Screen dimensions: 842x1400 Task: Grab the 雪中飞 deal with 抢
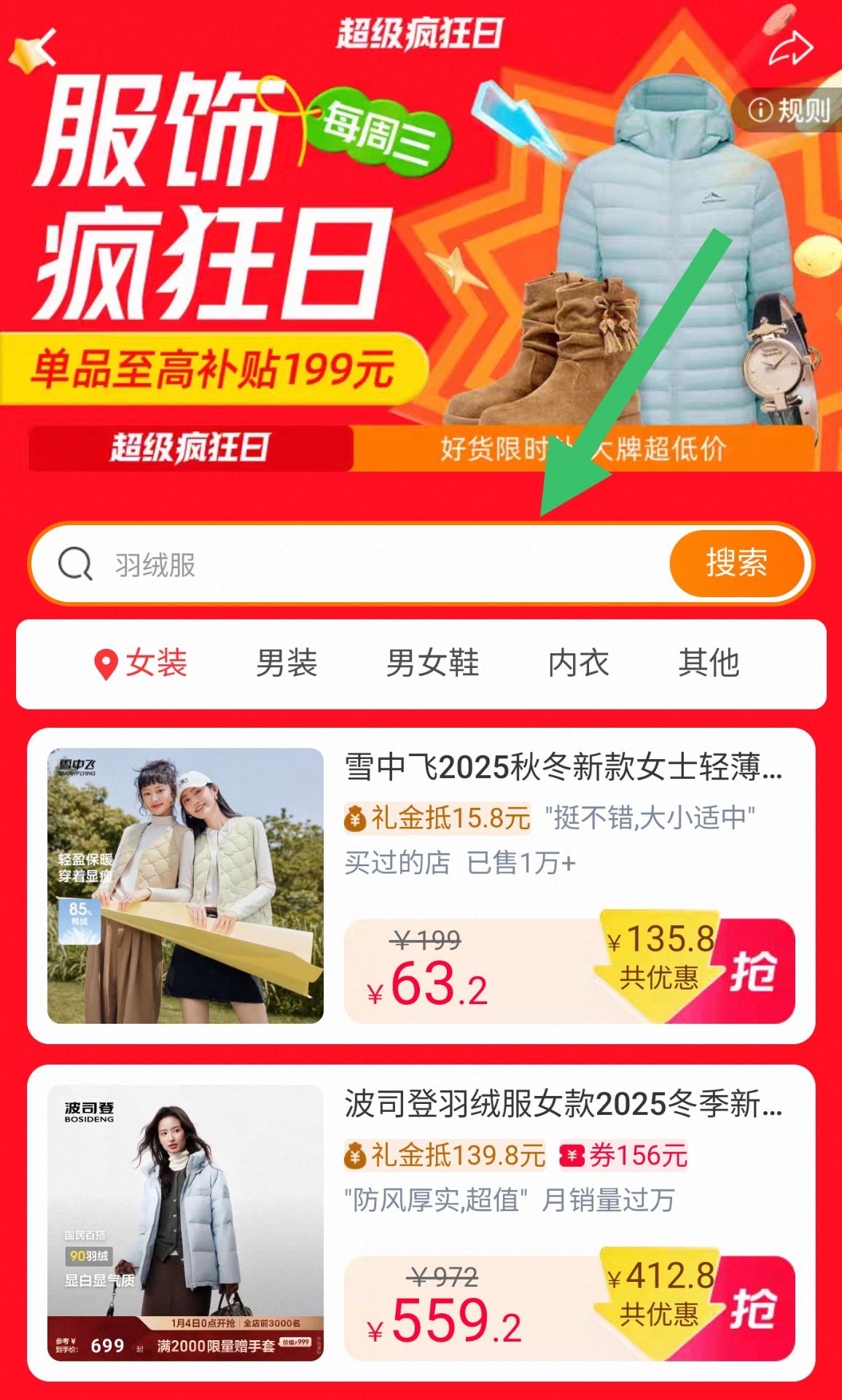tap(754, 971)
